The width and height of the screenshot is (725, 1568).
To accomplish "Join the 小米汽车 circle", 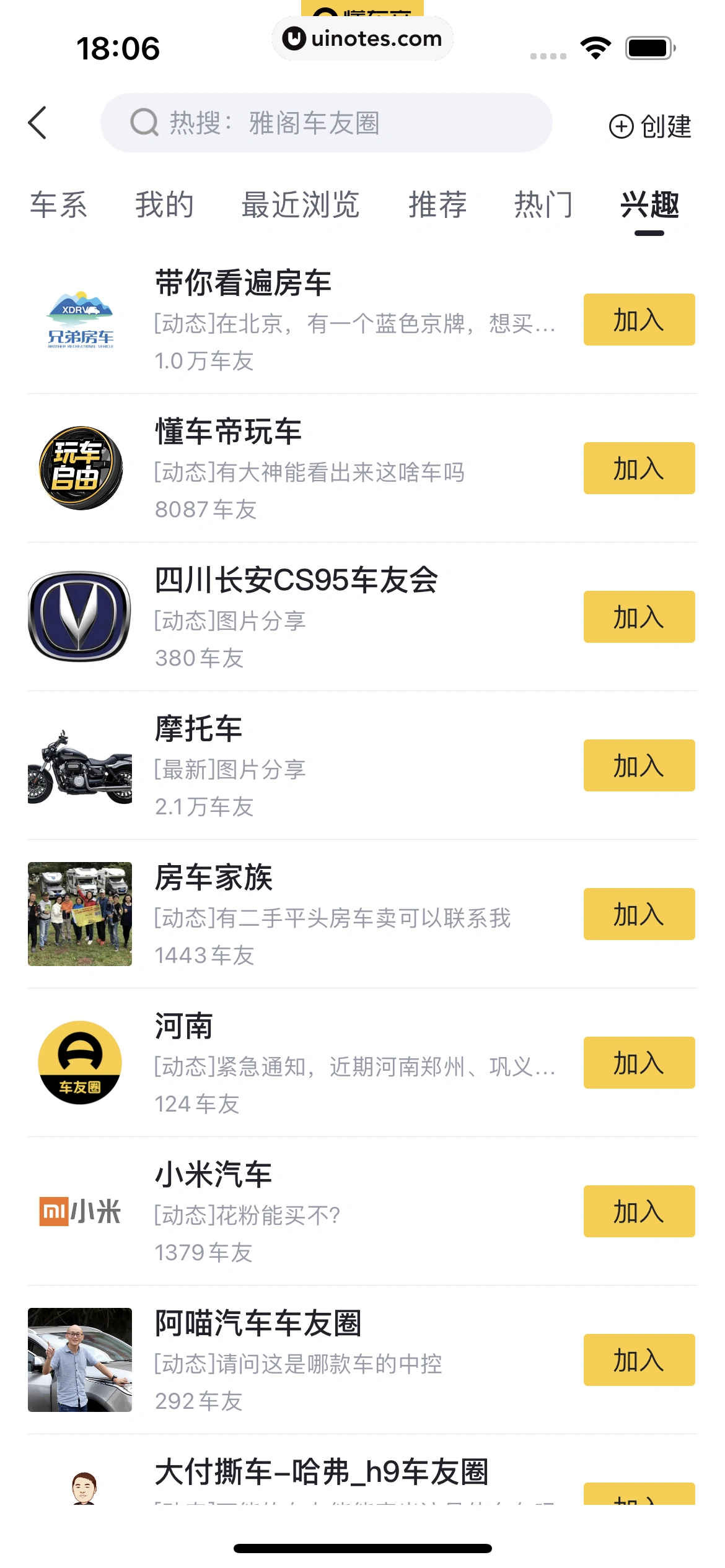I will tap(639, 1211).
